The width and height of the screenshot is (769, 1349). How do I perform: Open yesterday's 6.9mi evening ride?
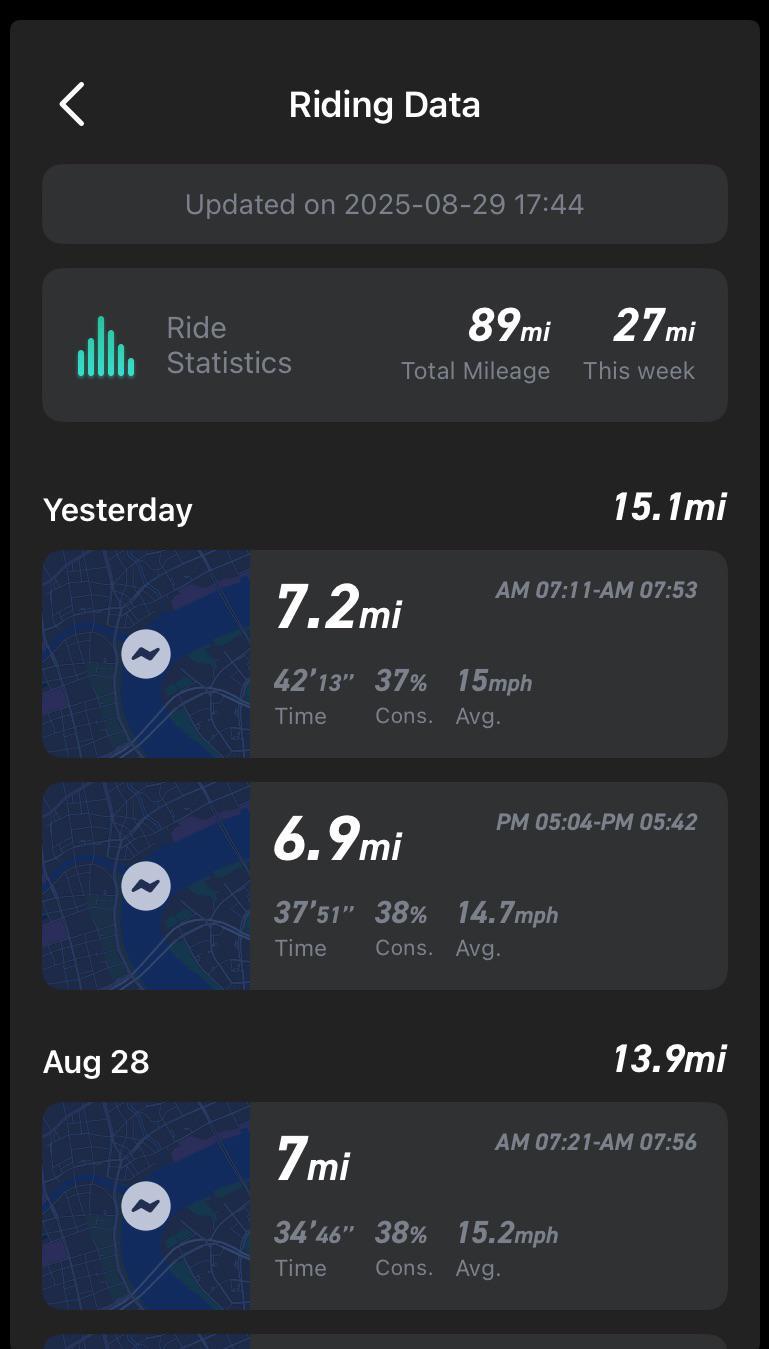pyautogui.click(x=385, y=886)
